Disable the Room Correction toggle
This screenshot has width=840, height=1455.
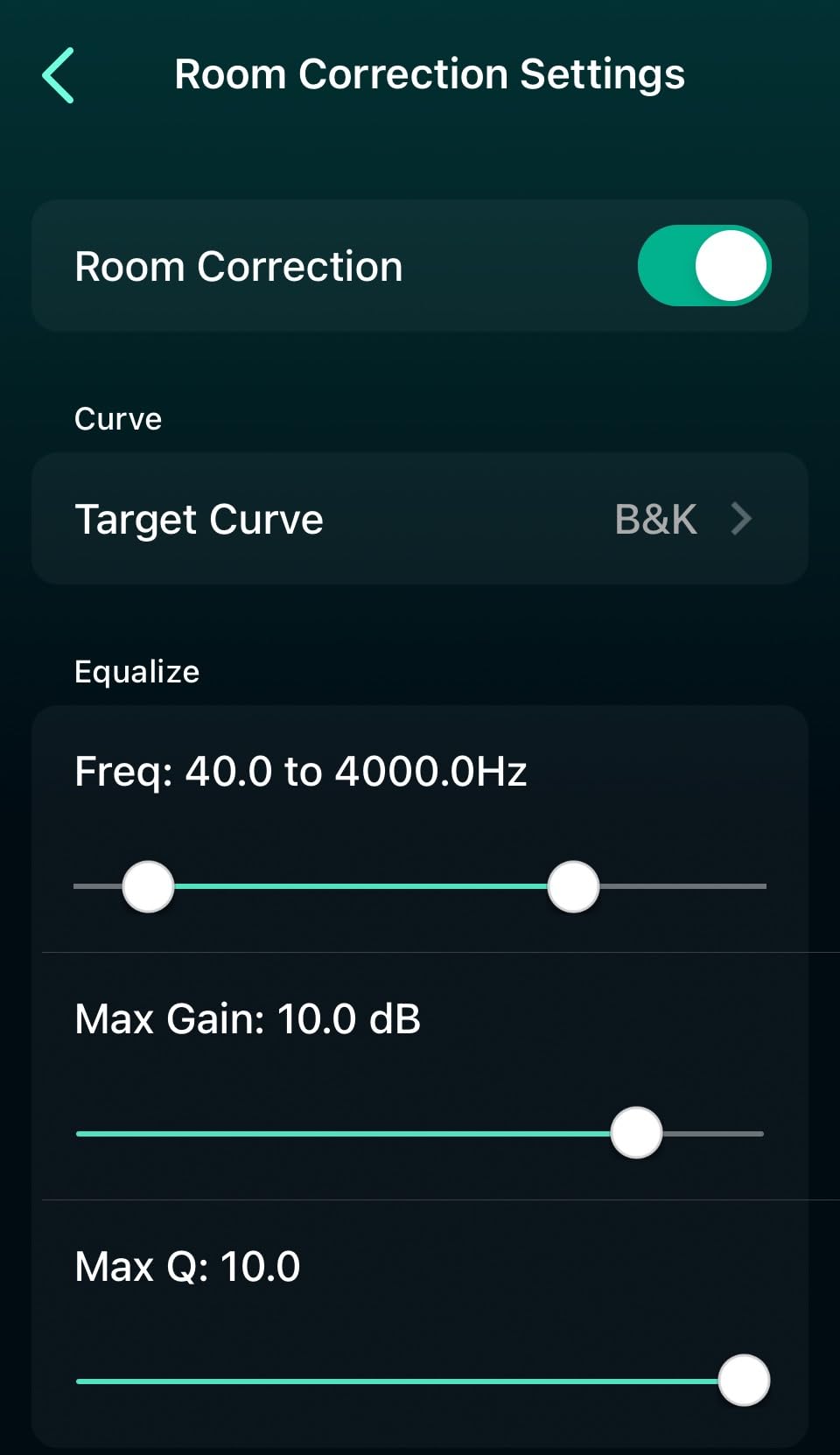coord(707,266)
